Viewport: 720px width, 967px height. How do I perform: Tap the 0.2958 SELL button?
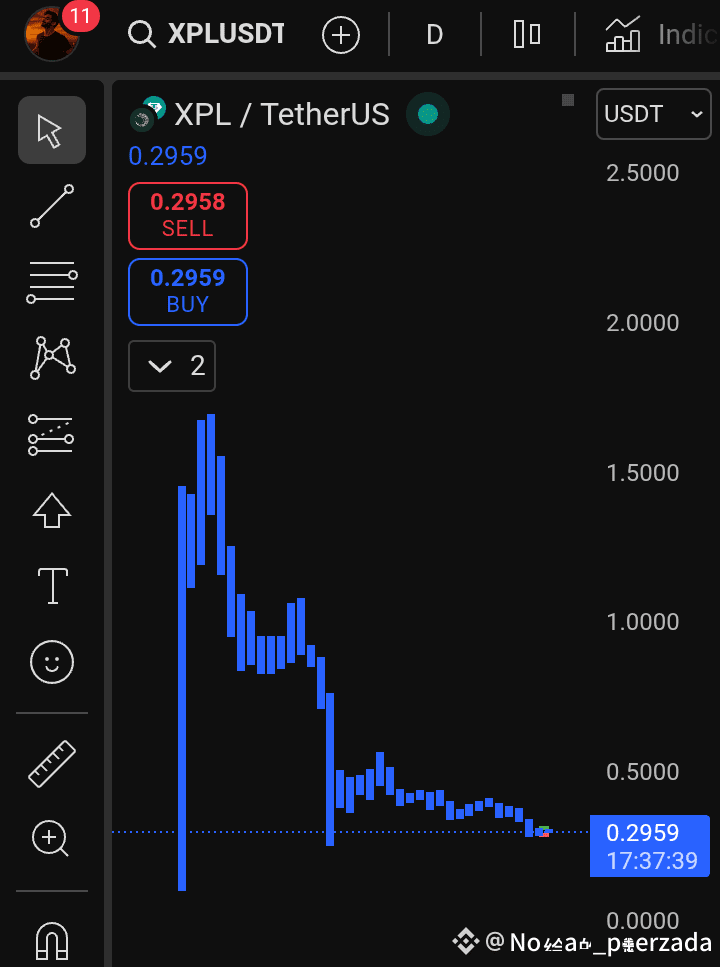187,215
